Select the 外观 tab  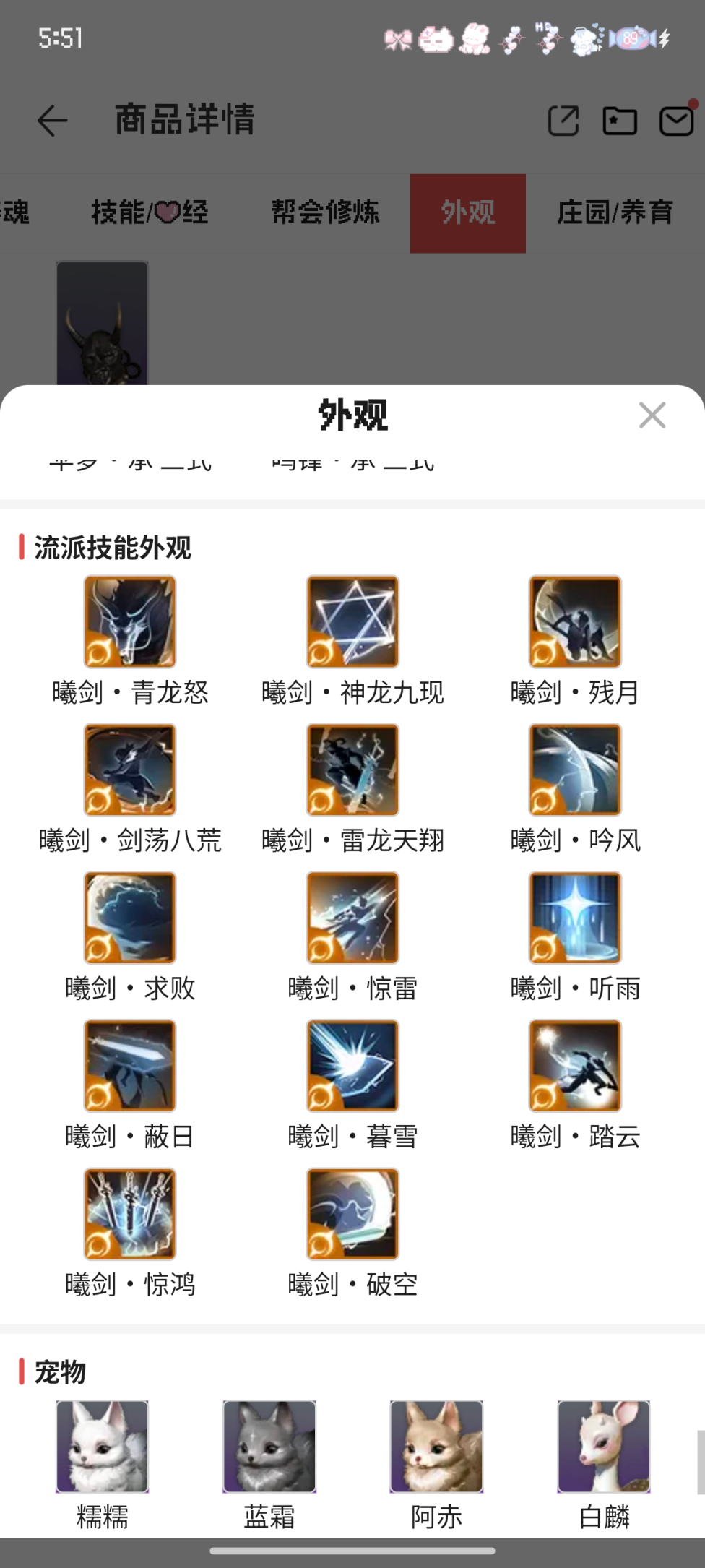pyautogui.click(x=468, y=212)
